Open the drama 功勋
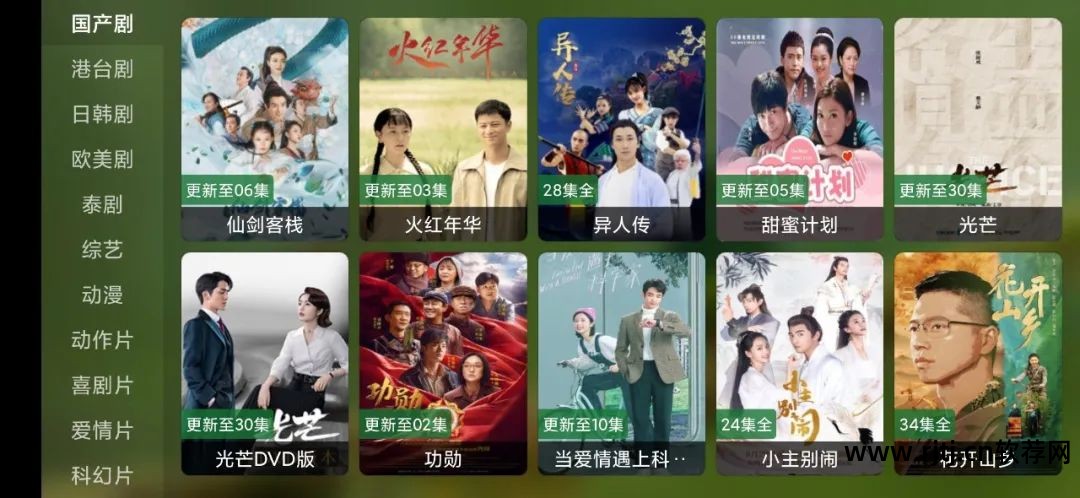 tap(443, 363)
